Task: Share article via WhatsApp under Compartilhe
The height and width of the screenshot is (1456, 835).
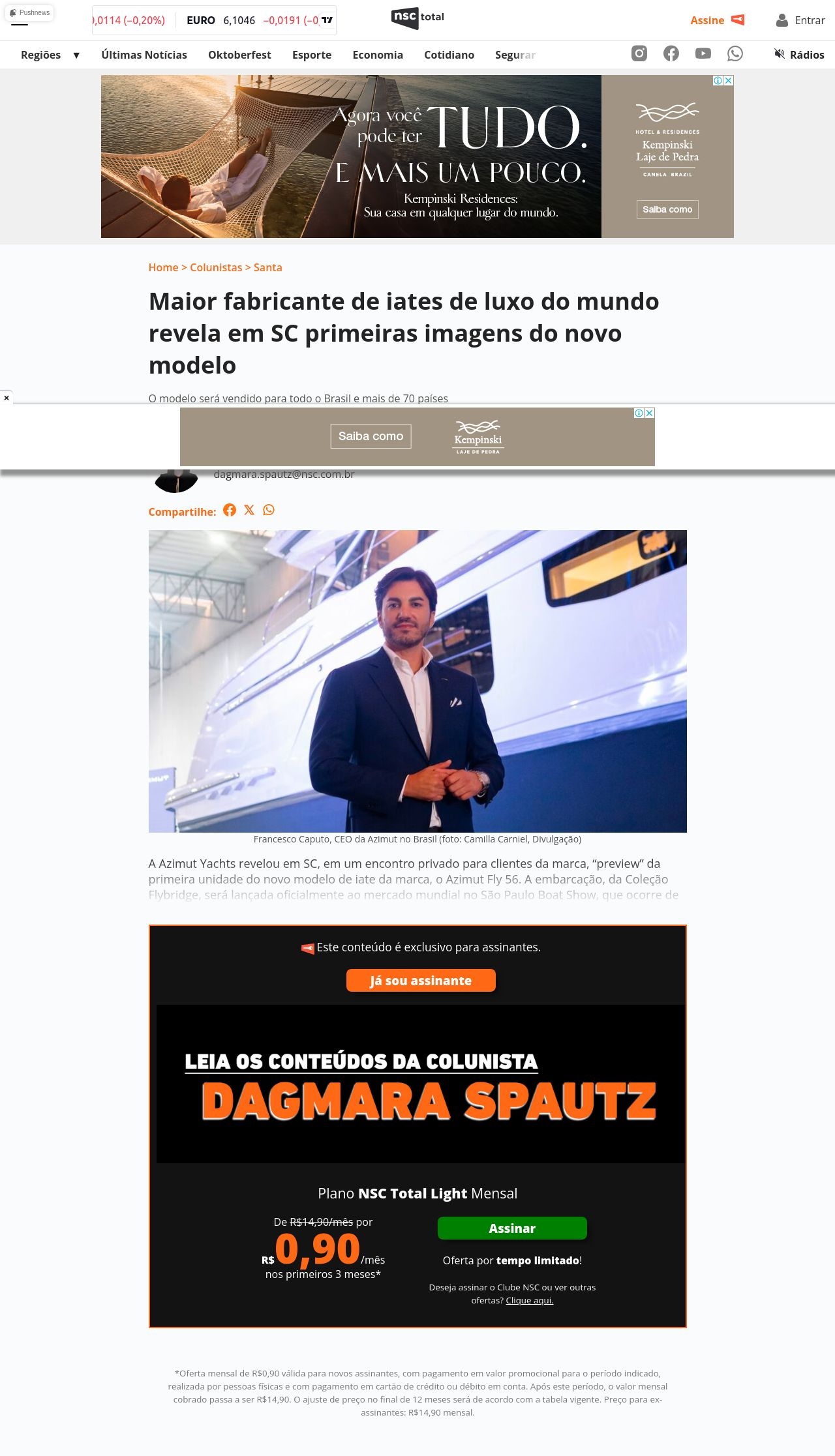Action: pos(269,510)
